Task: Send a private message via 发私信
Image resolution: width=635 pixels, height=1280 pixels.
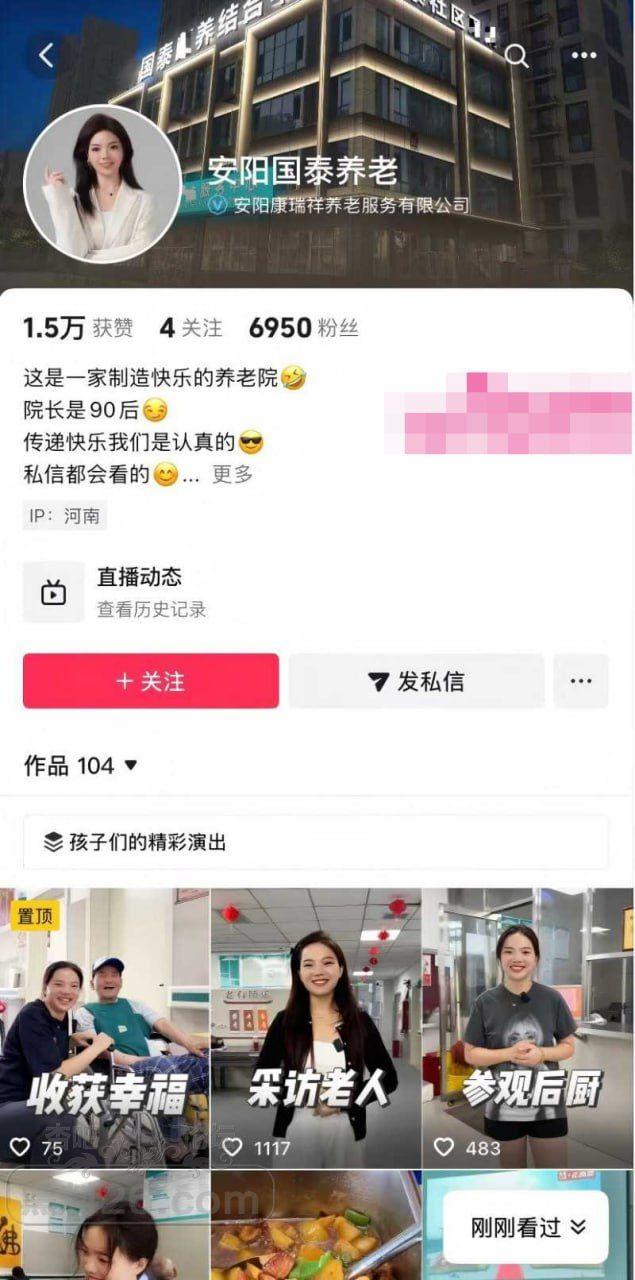Action: (416, 681)
